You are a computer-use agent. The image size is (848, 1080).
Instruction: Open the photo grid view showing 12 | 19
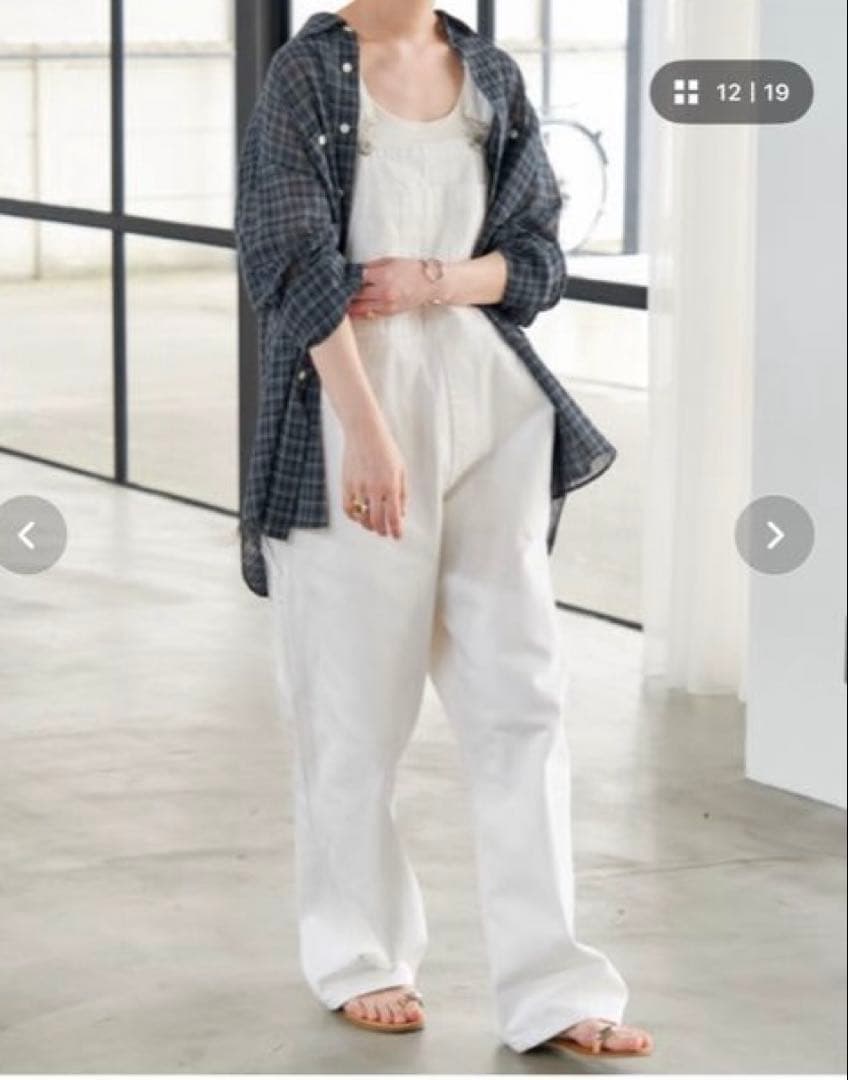[731, 93]
